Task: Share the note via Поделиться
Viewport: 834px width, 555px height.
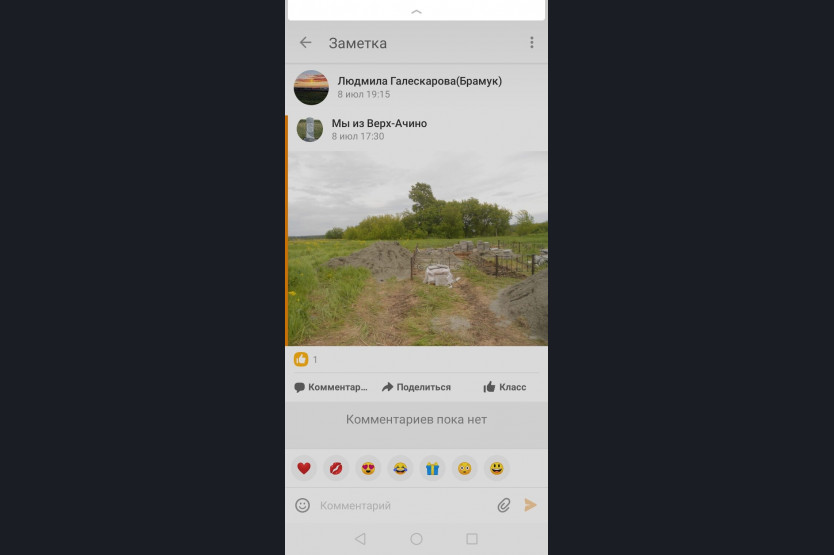Action: pos(416,387)
